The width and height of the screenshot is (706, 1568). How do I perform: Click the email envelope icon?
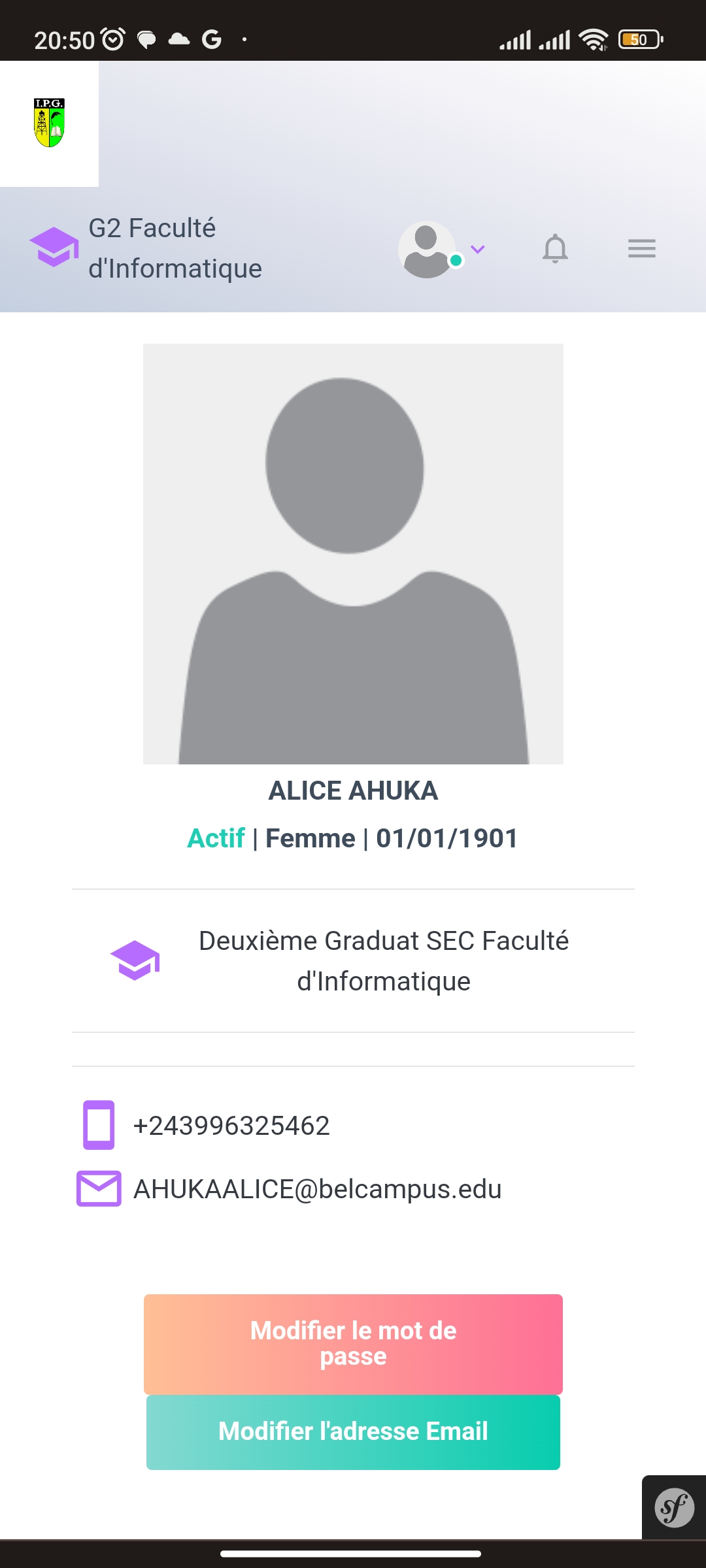[99, 1189]
